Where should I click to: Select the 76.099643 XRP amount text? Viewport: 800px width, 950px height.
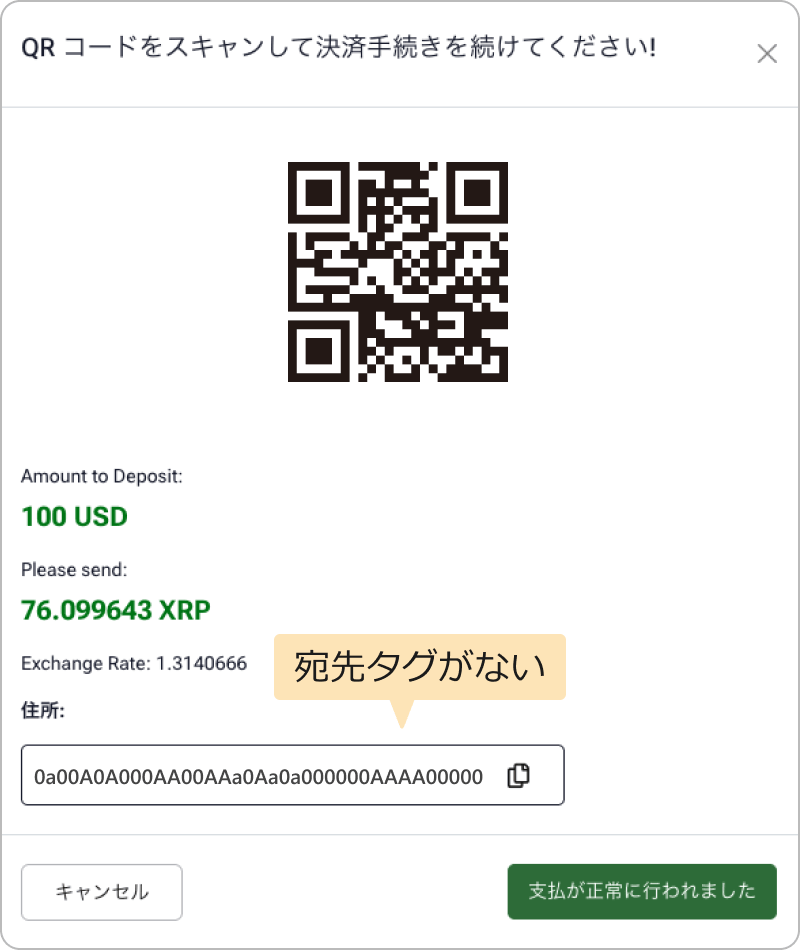point(116,610)
